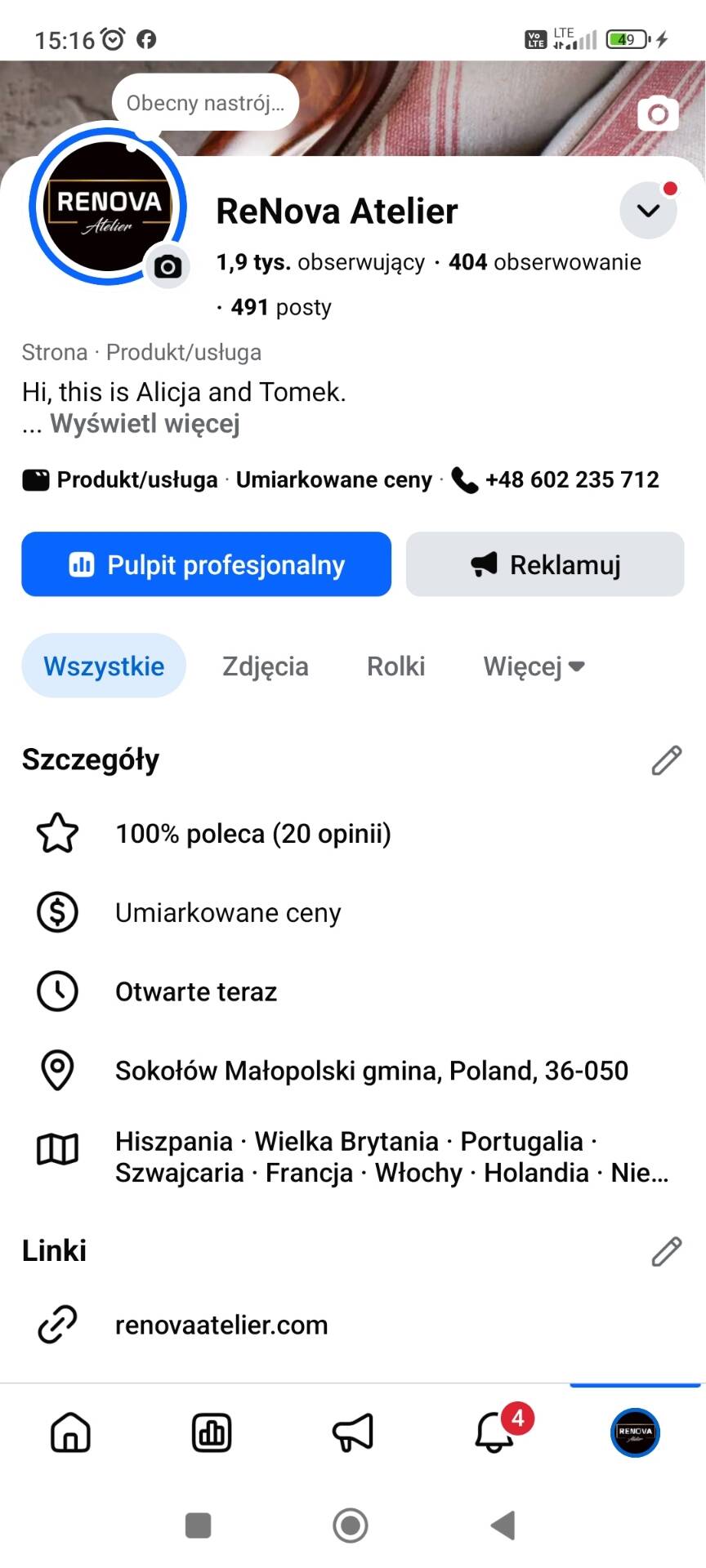Update profile picture using camera badge
This screenshot has width=706, height=1568.
[168, 266]
